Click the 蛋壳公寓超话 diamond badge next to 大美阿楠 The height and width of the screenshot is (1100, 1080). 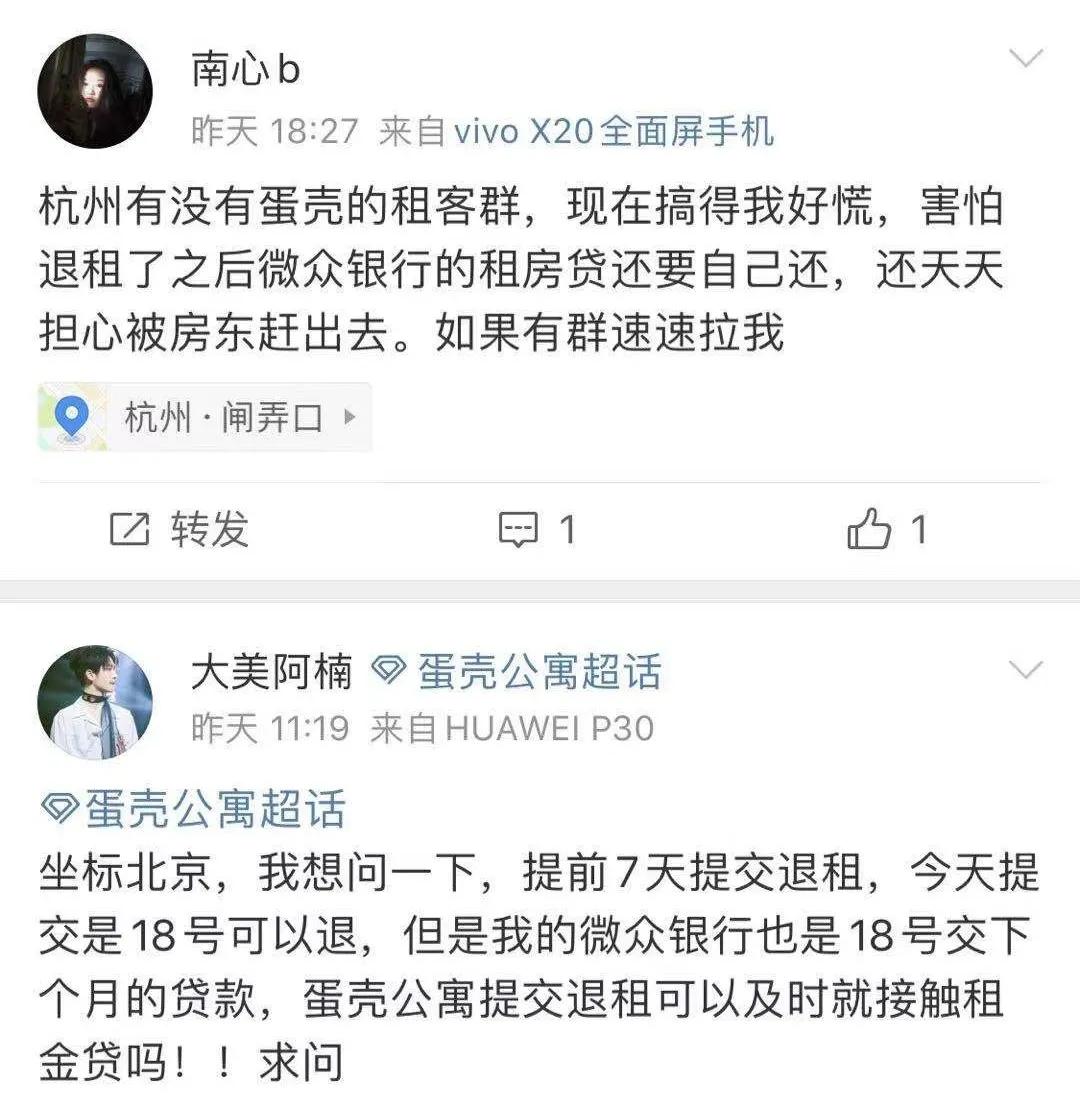pos(389,674)
